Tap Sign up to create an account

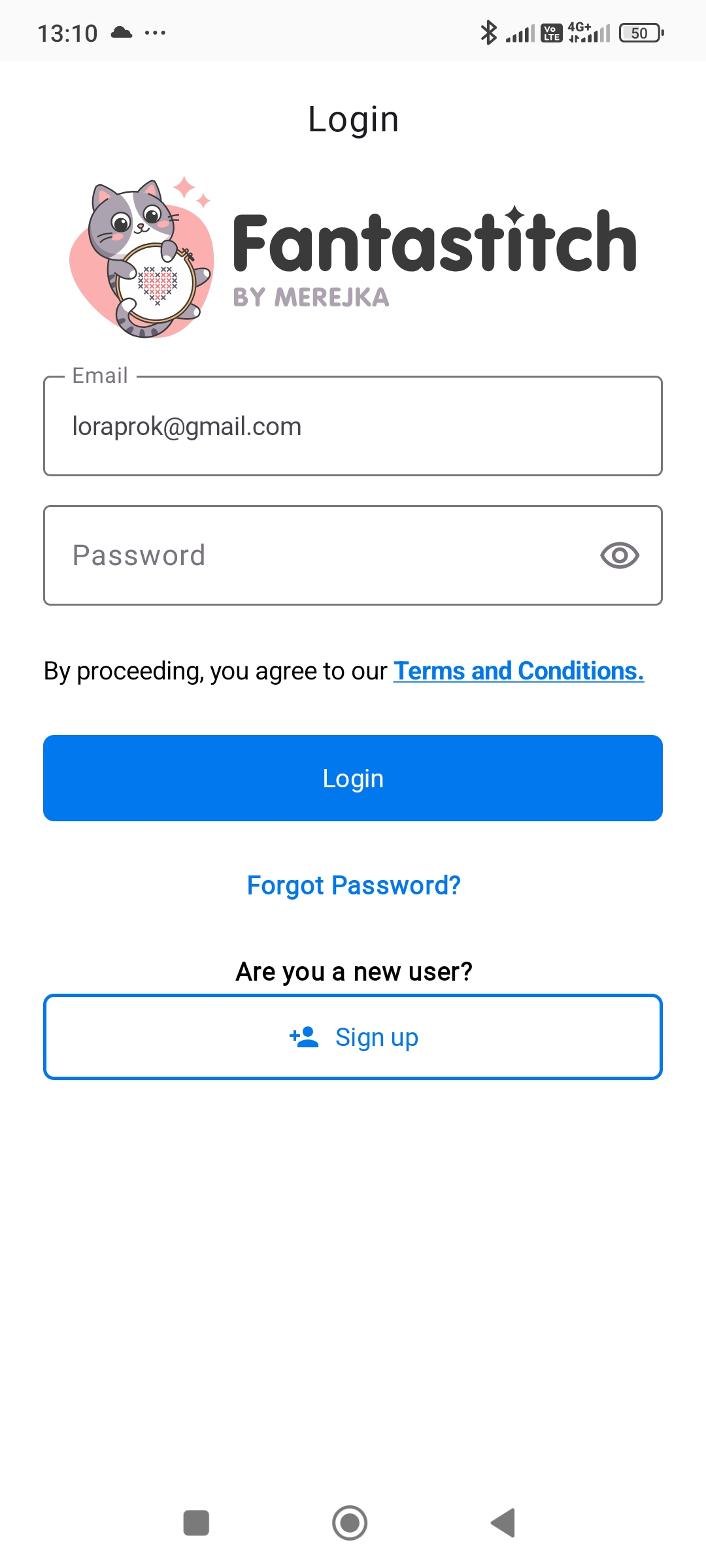coord(353,1037)
